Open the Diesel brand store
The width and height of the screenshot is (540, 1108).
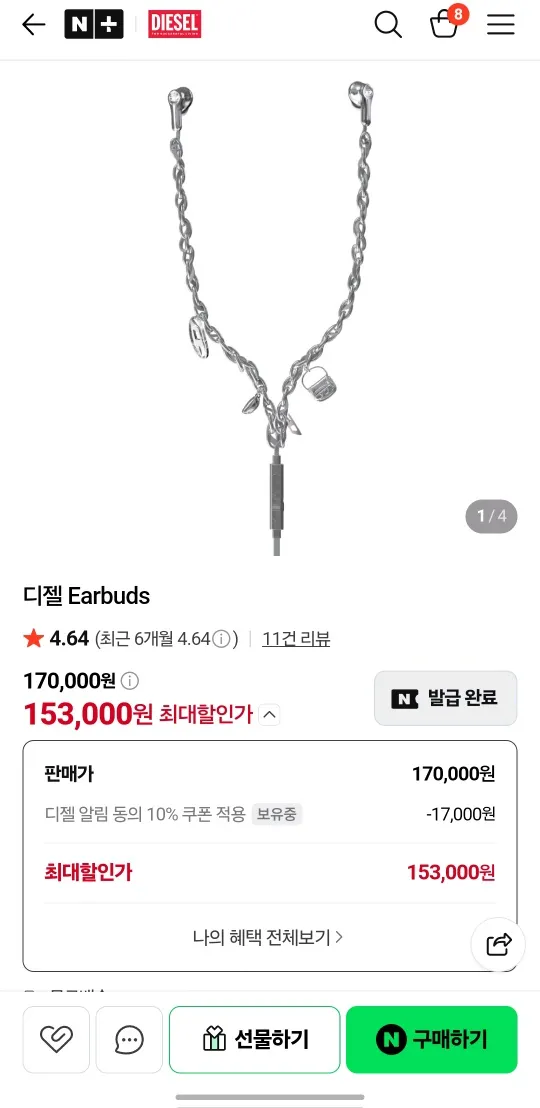(x=175, y=25)
